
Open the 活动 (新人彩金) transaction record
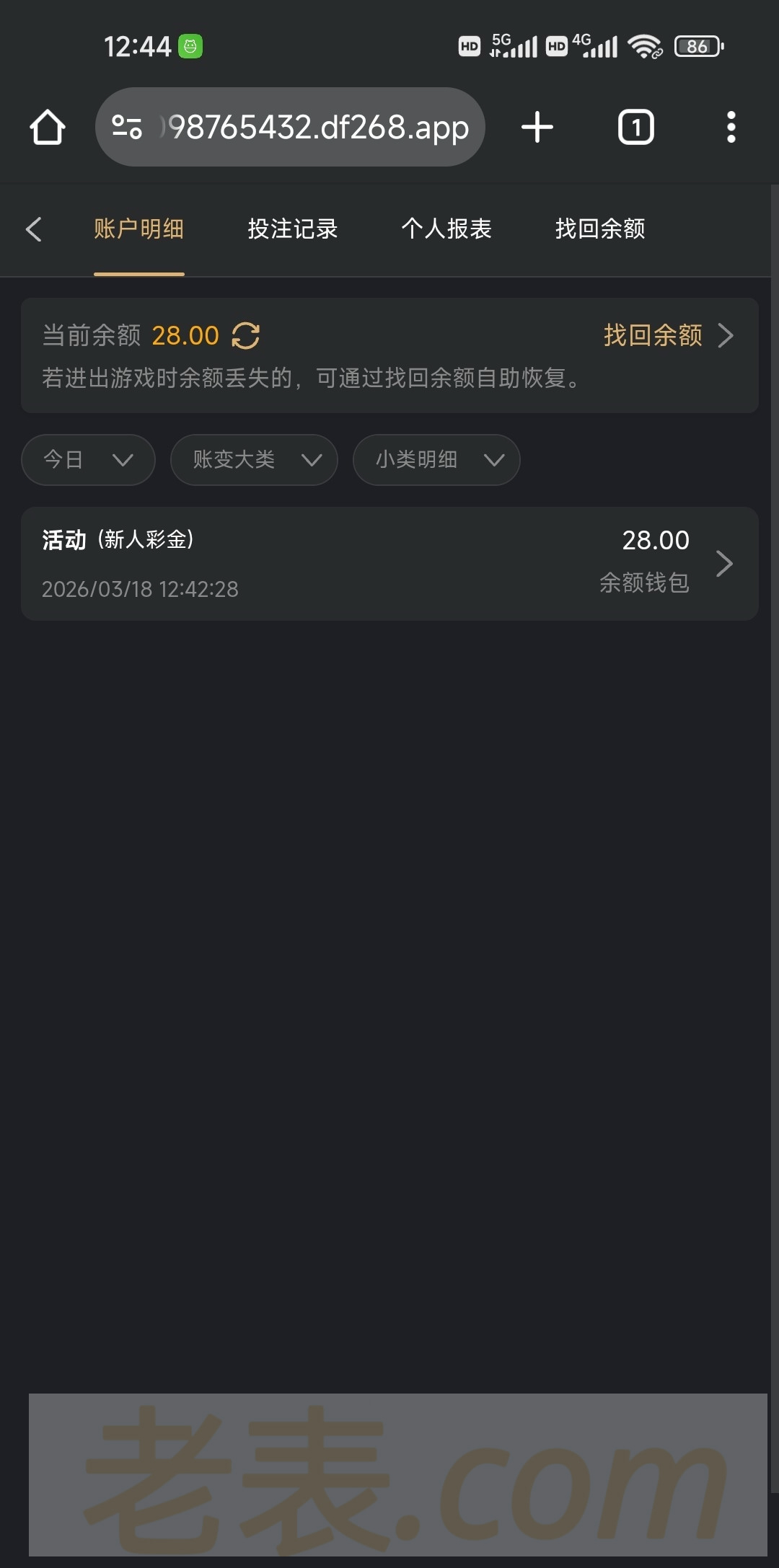(x=389, y=564)
